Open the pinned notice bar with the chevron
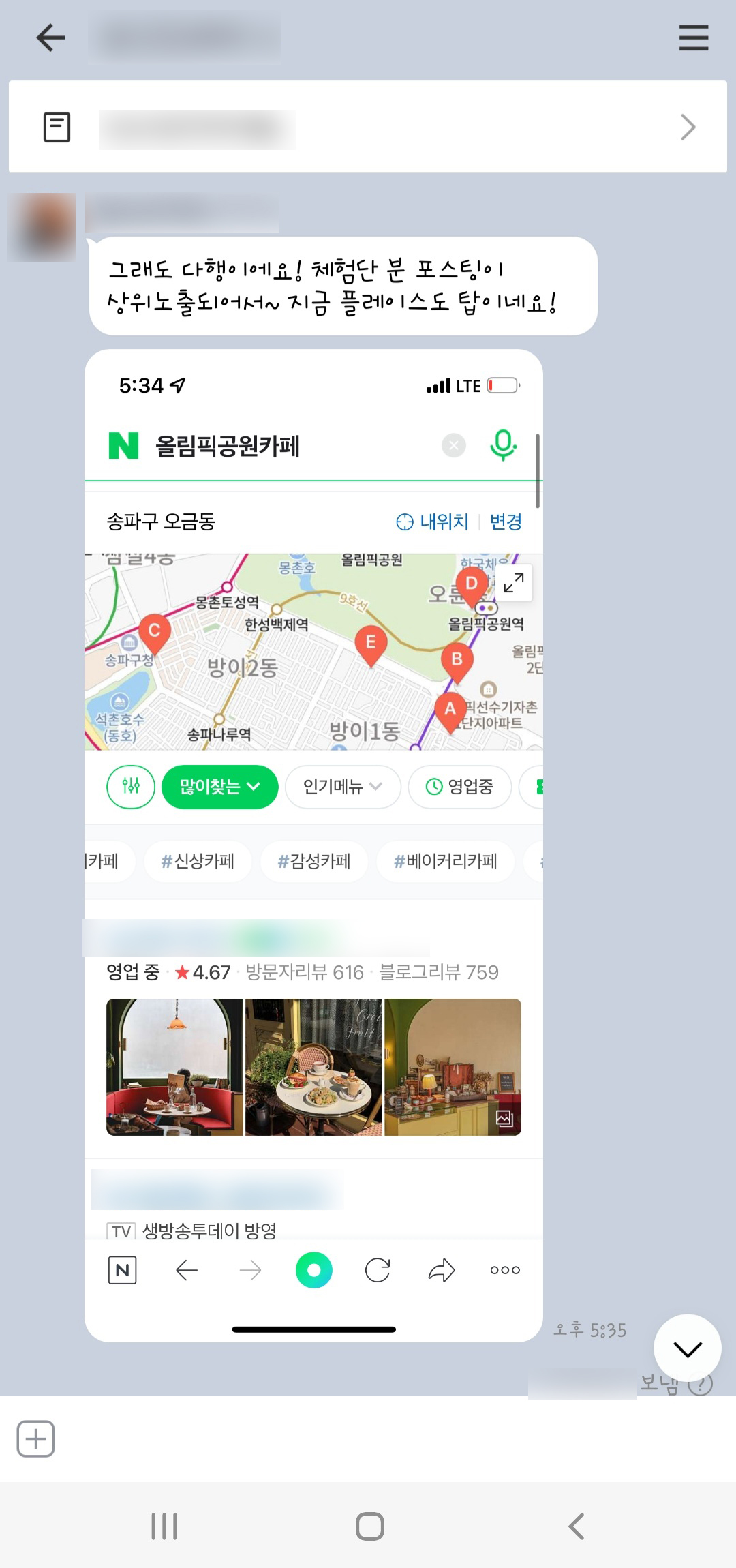 point(367,127)
